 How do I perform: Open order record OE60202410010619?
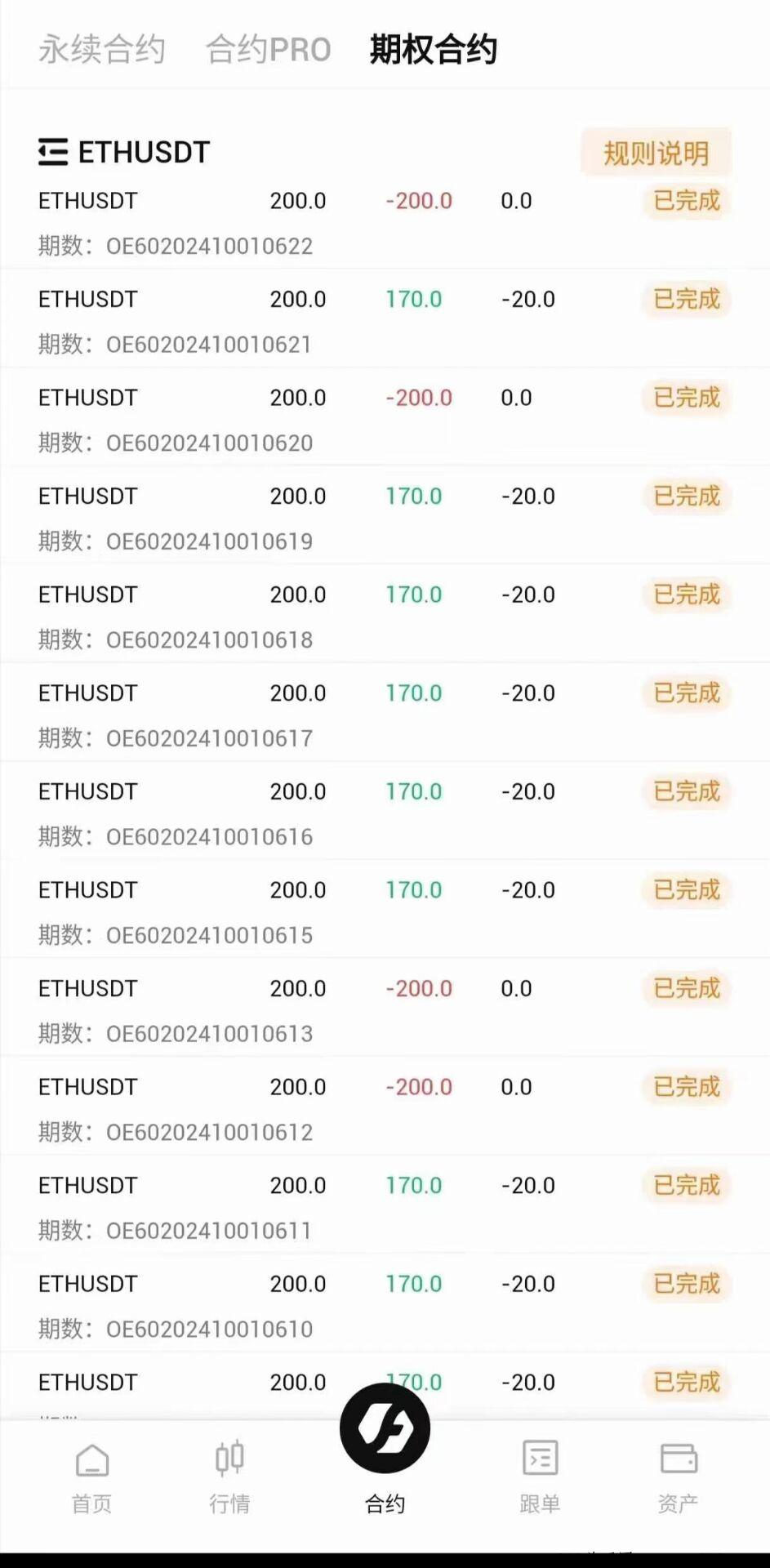(385, 517)
